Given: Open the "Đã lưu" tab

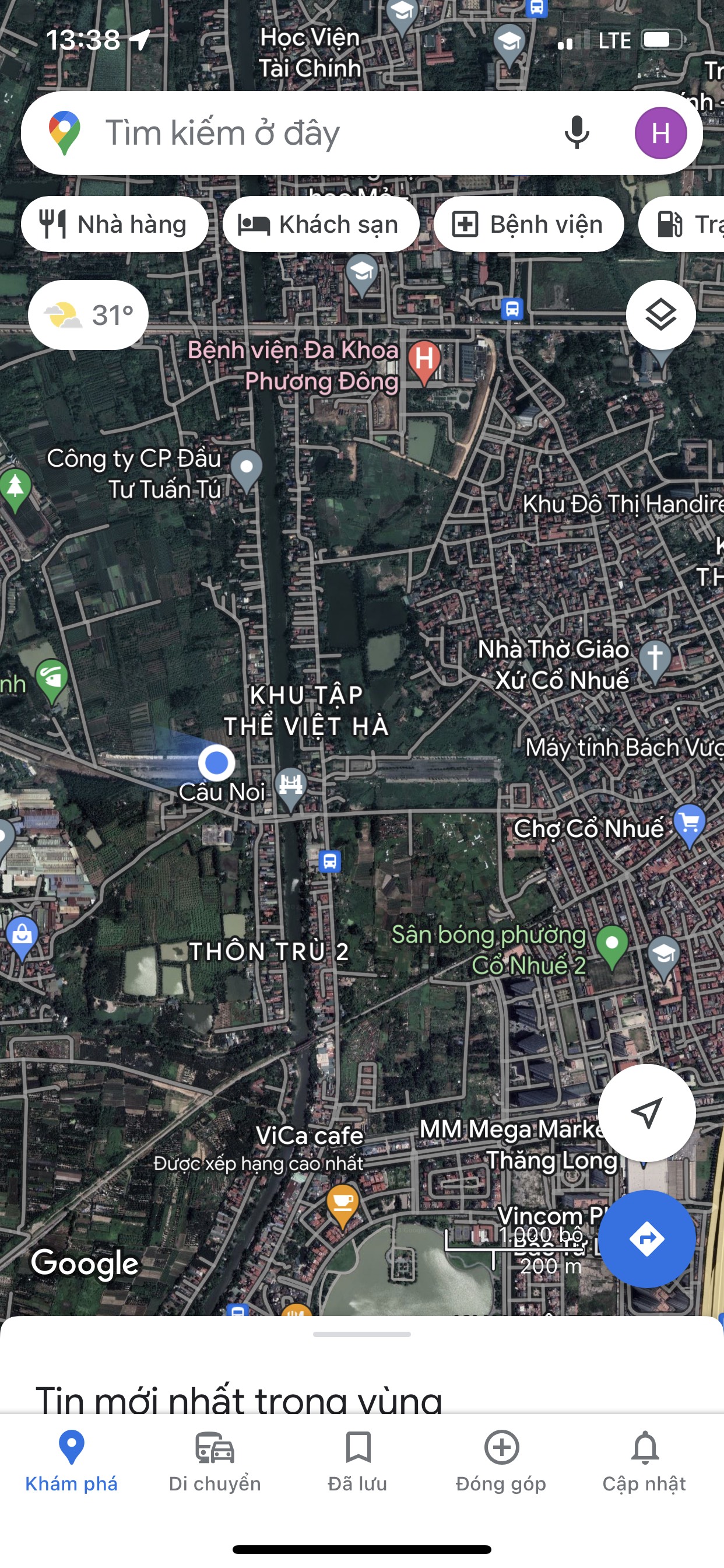Looking at the screenshot, I should [358, 1461].
